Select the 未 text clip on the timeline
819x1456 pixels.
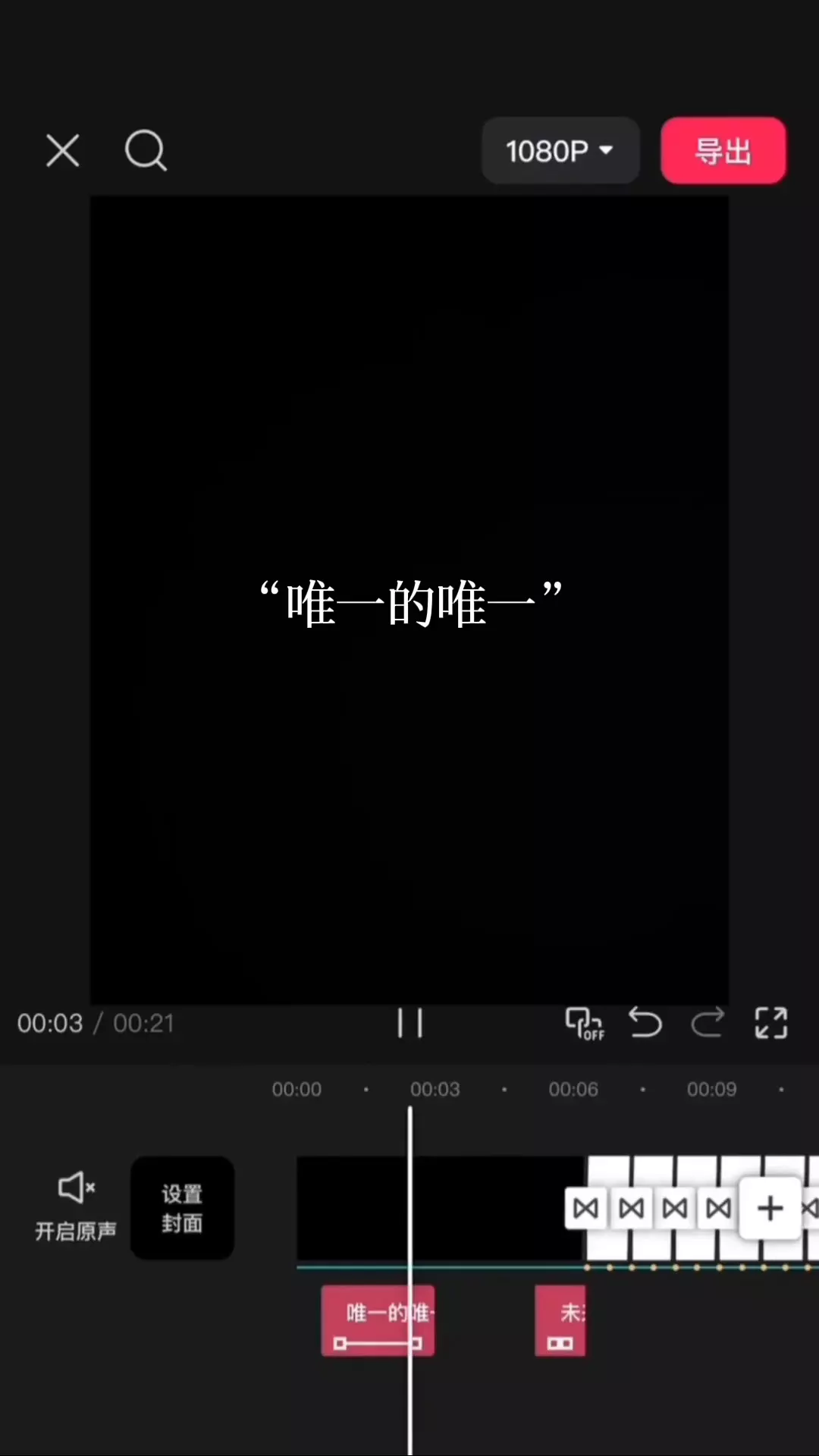[560, 1320]
